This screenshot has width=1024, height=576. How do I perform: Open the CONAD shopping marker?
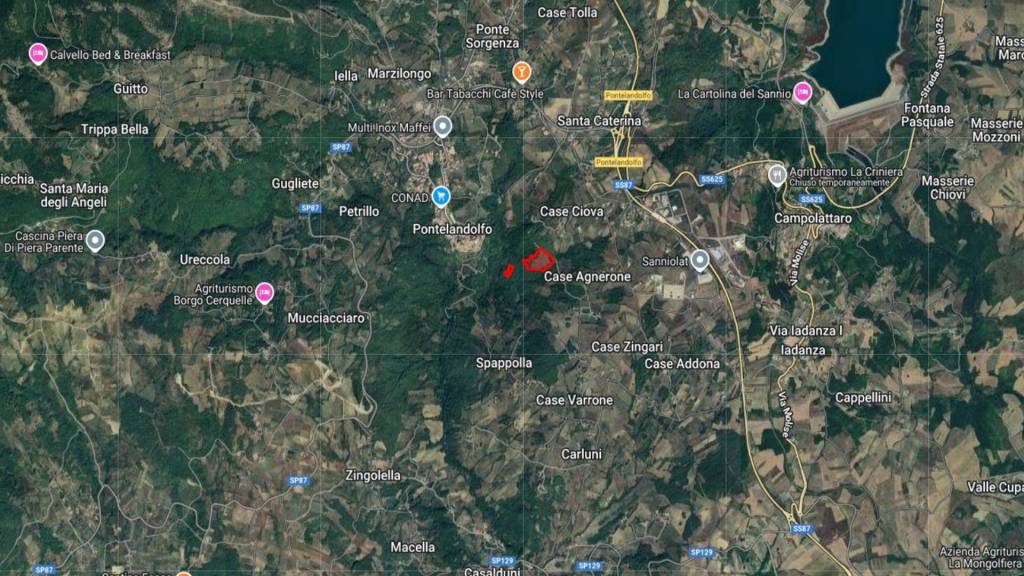[x=441, y=196]
